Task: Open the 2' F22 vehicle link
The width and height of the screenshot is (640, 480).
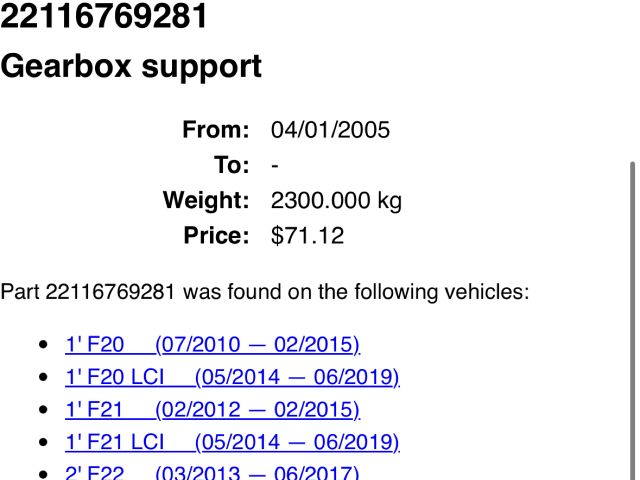Action: pyautogui.click(x=212, y=472)
